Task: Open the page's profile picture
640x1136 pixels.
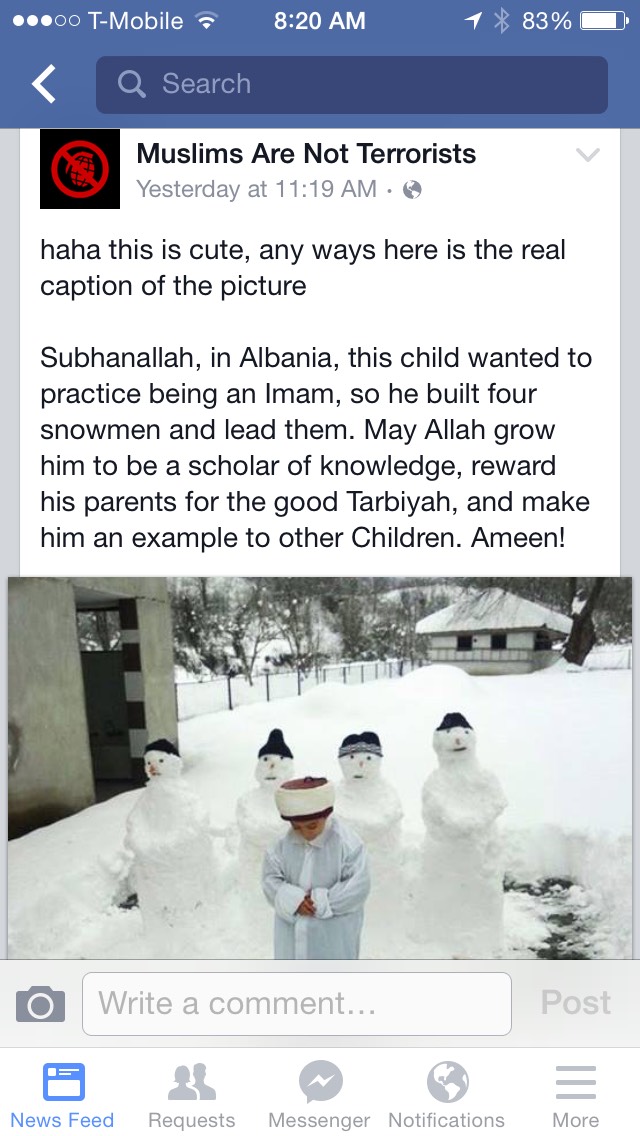Action: pyautogui.click(x=80, y=169)
